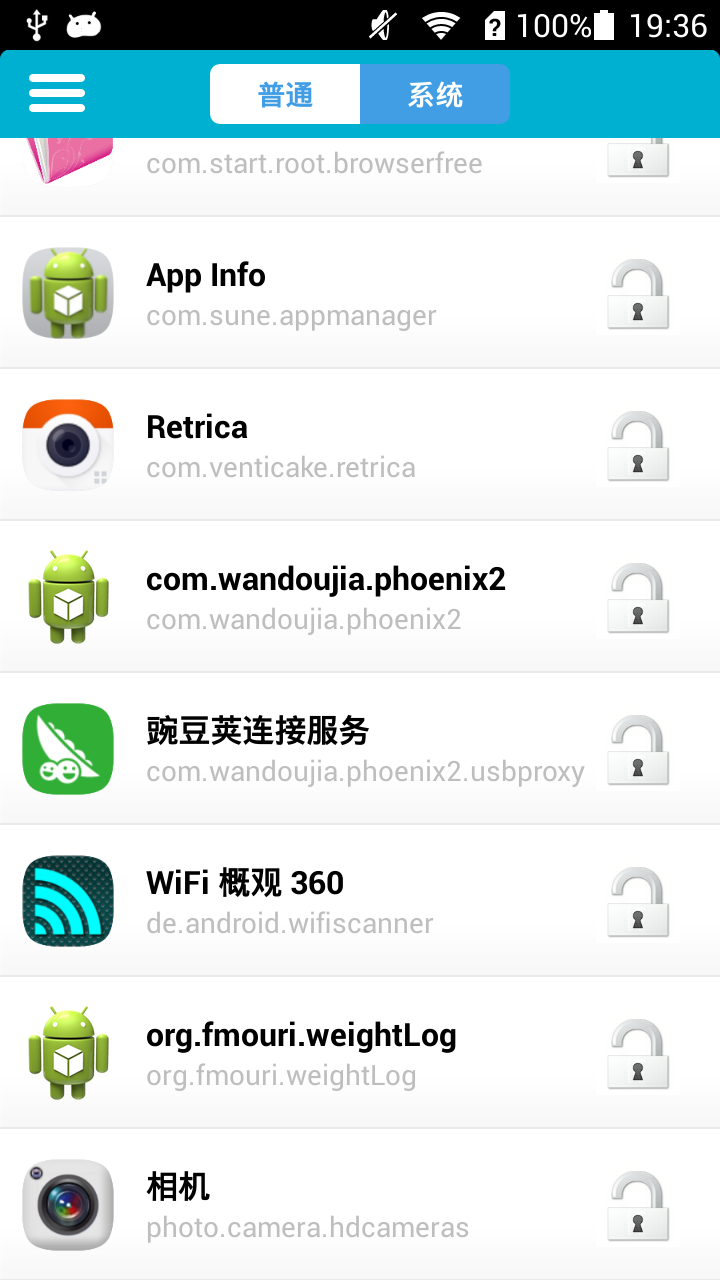Toggle the lock for 豌豆荚连接服务
This screenshot has height=1280, width=720.
click(638, 752)
